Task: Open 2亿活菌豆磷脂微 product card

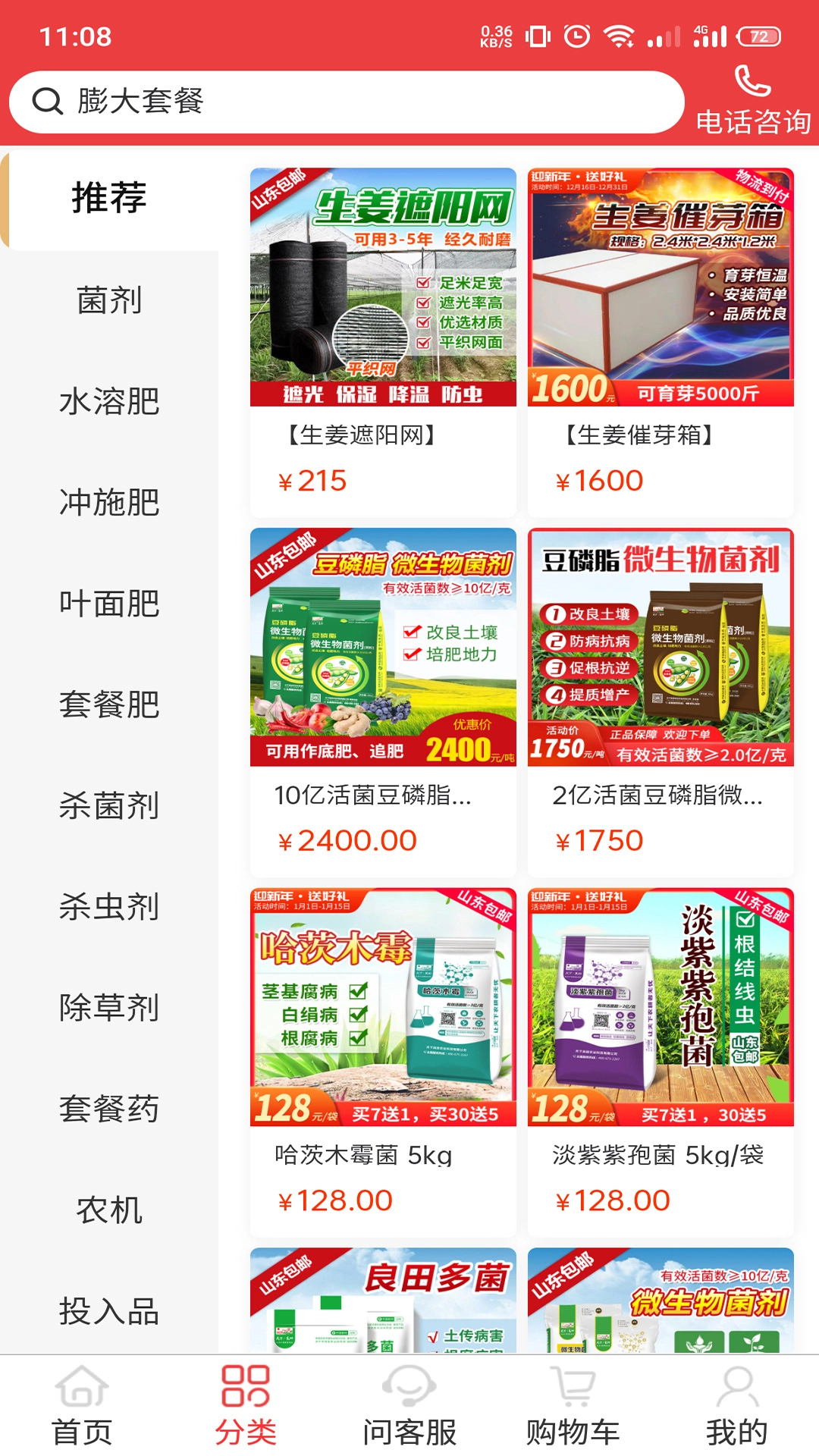Action: click(x=661, y=701)
